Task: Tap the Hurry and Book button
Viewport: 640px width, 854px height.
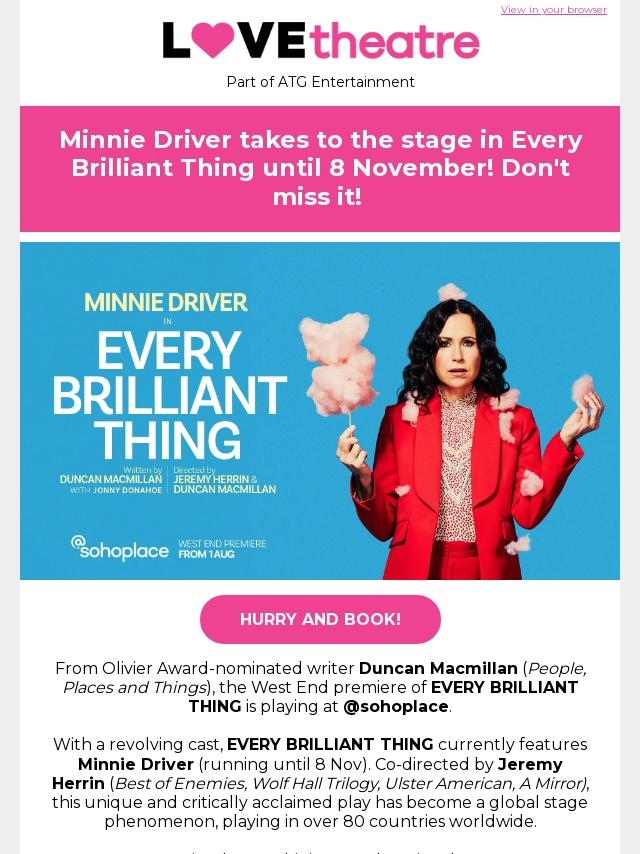Action: pos(320,619)
